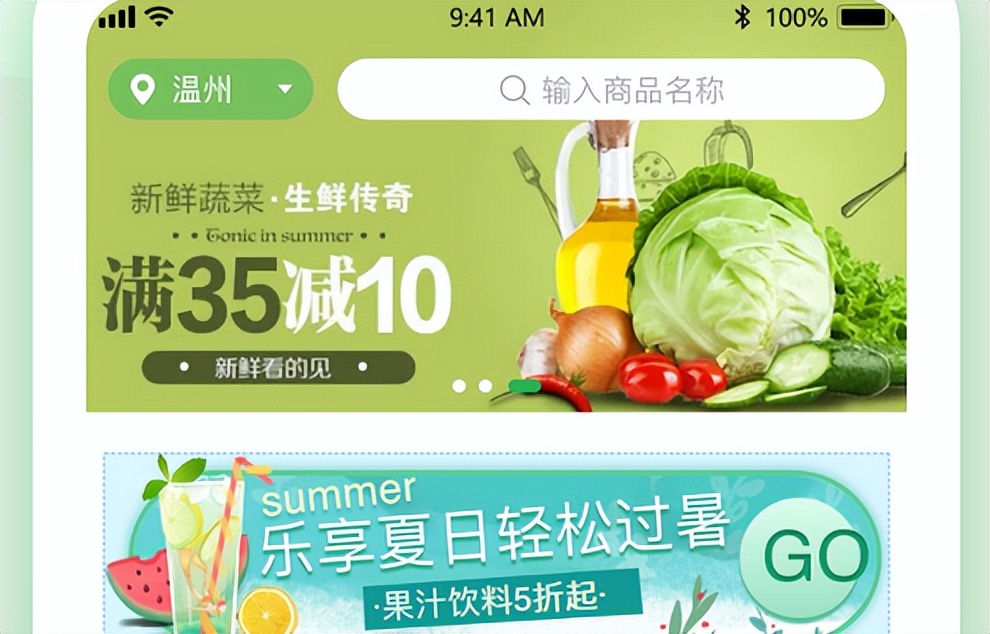Open the 温州 city location dropdown

(x=210, y=90)
